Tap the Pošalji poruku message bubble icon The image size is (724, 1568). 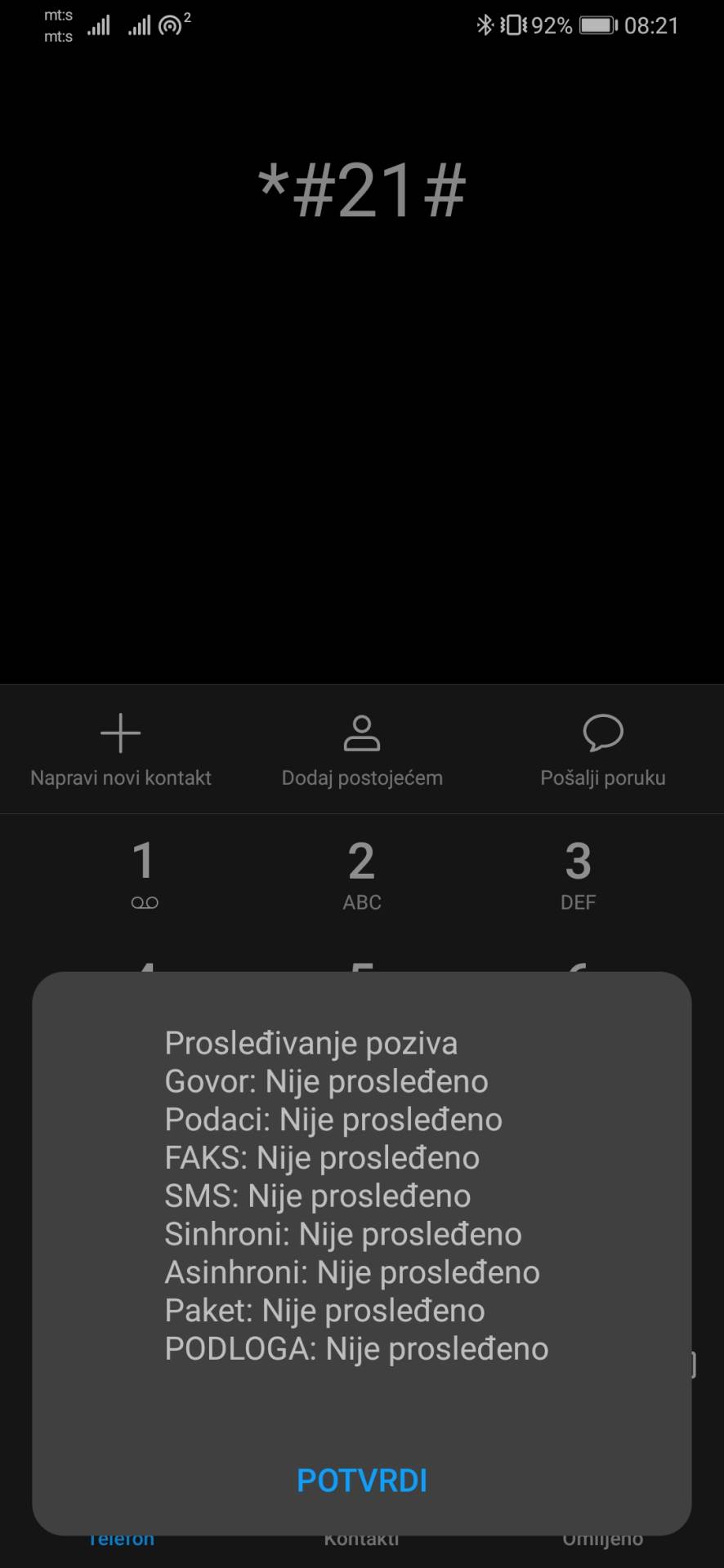(x=603, y=733)
